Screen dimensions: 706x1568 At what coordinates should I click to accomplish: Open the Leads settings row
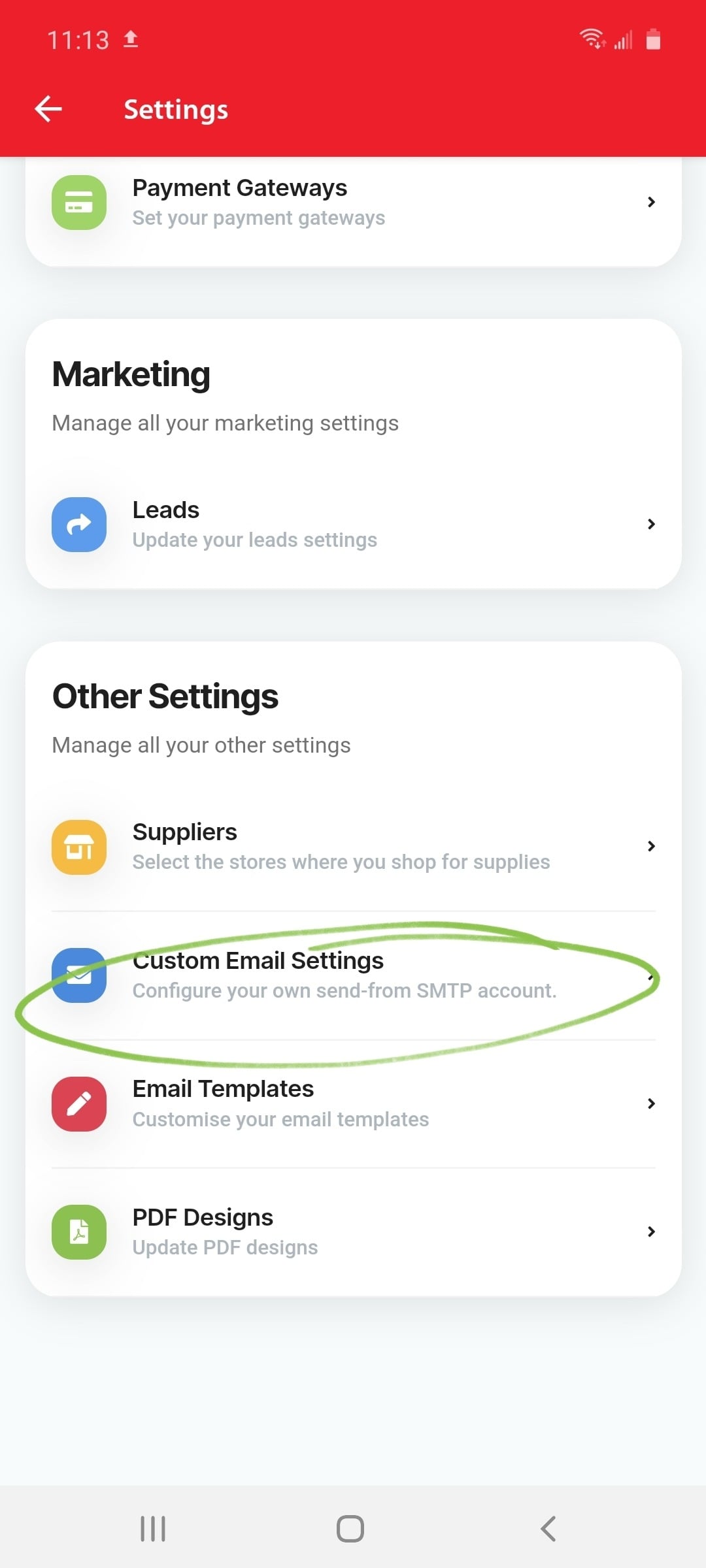(353, 525)
